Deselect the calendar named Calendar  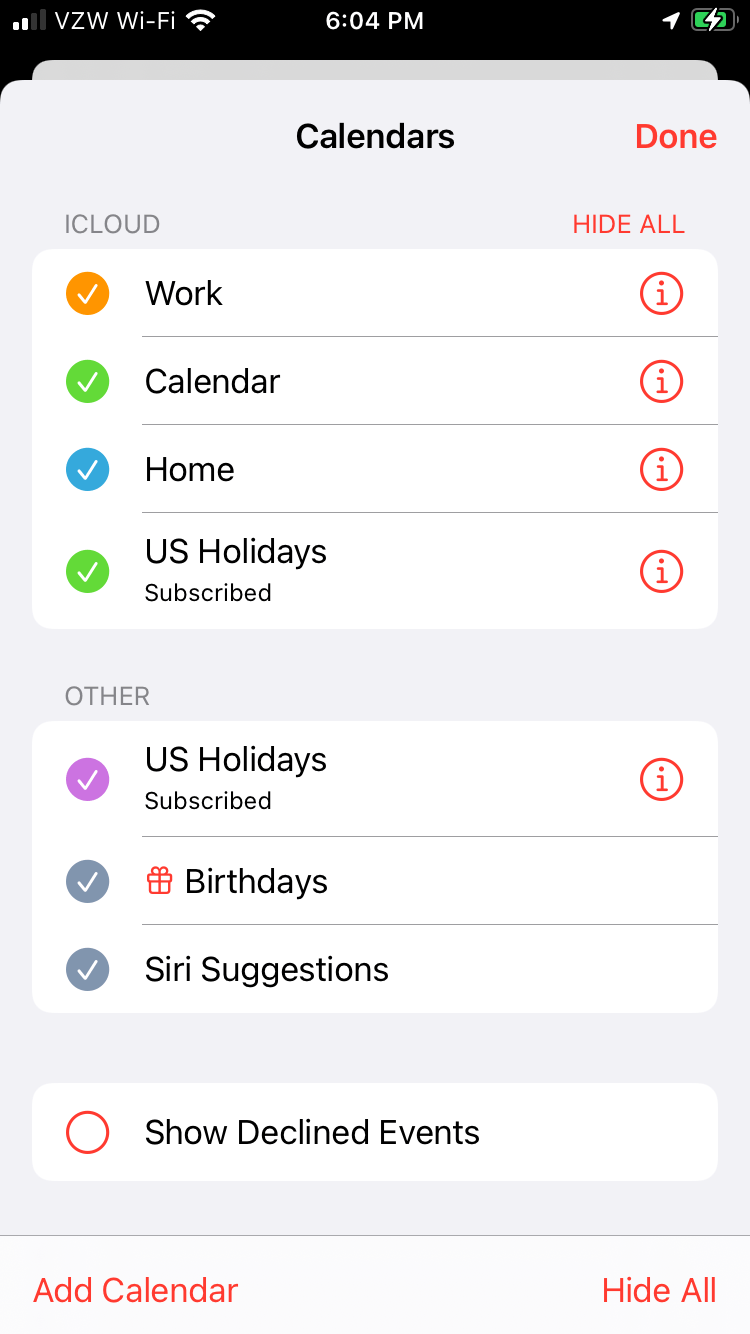88,381
